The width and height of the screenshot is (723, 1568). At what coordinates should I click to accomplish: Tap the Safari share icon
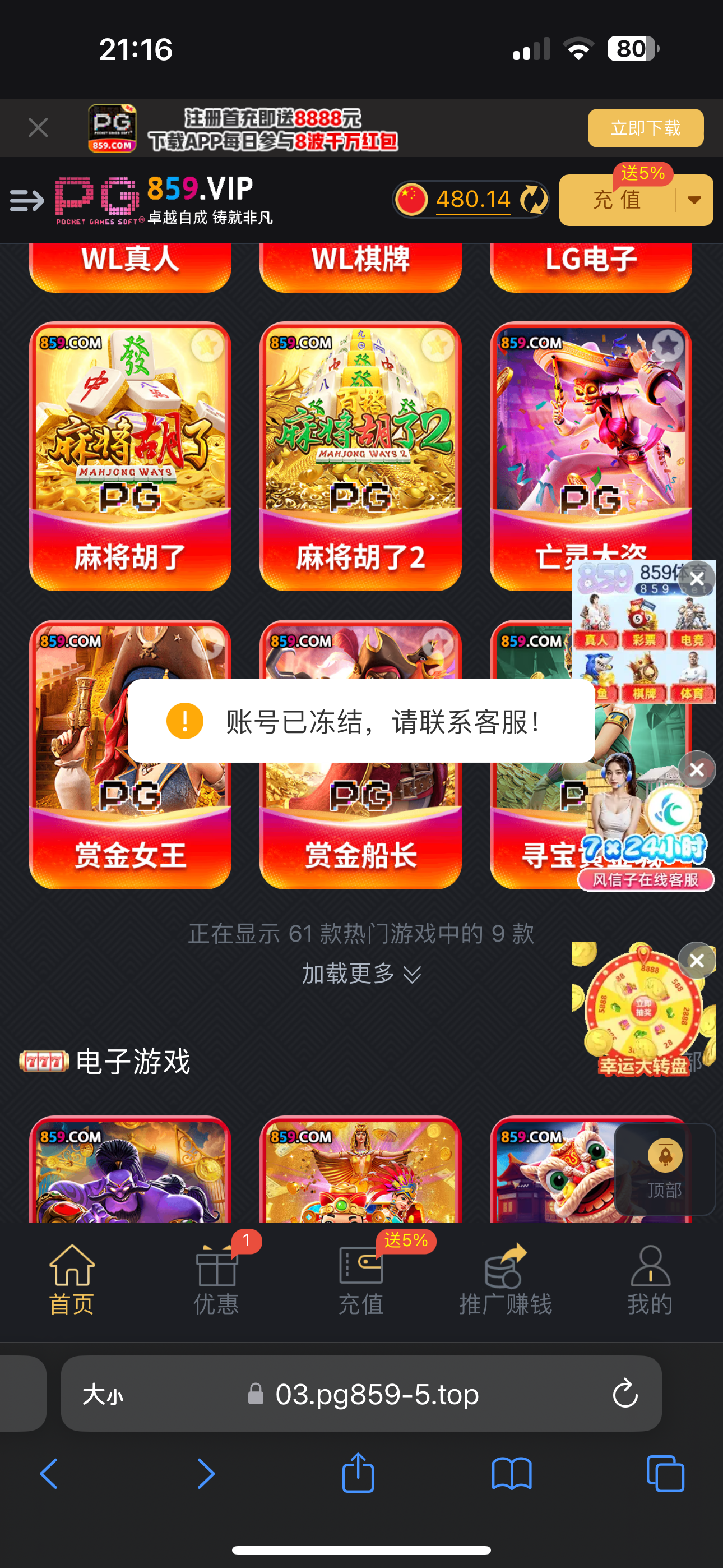359,1474
